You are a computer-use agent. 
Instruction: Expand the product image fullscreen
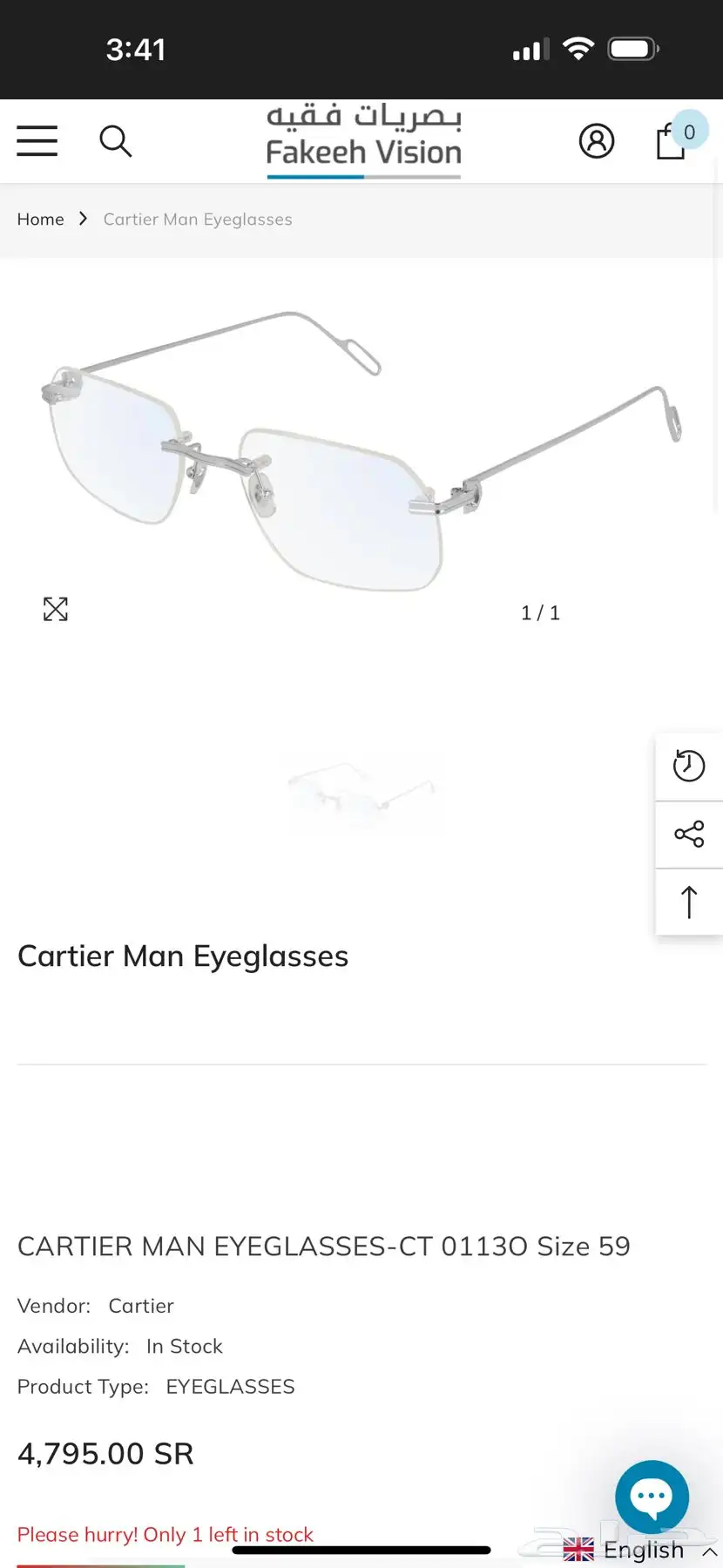(x=56, y=610)
